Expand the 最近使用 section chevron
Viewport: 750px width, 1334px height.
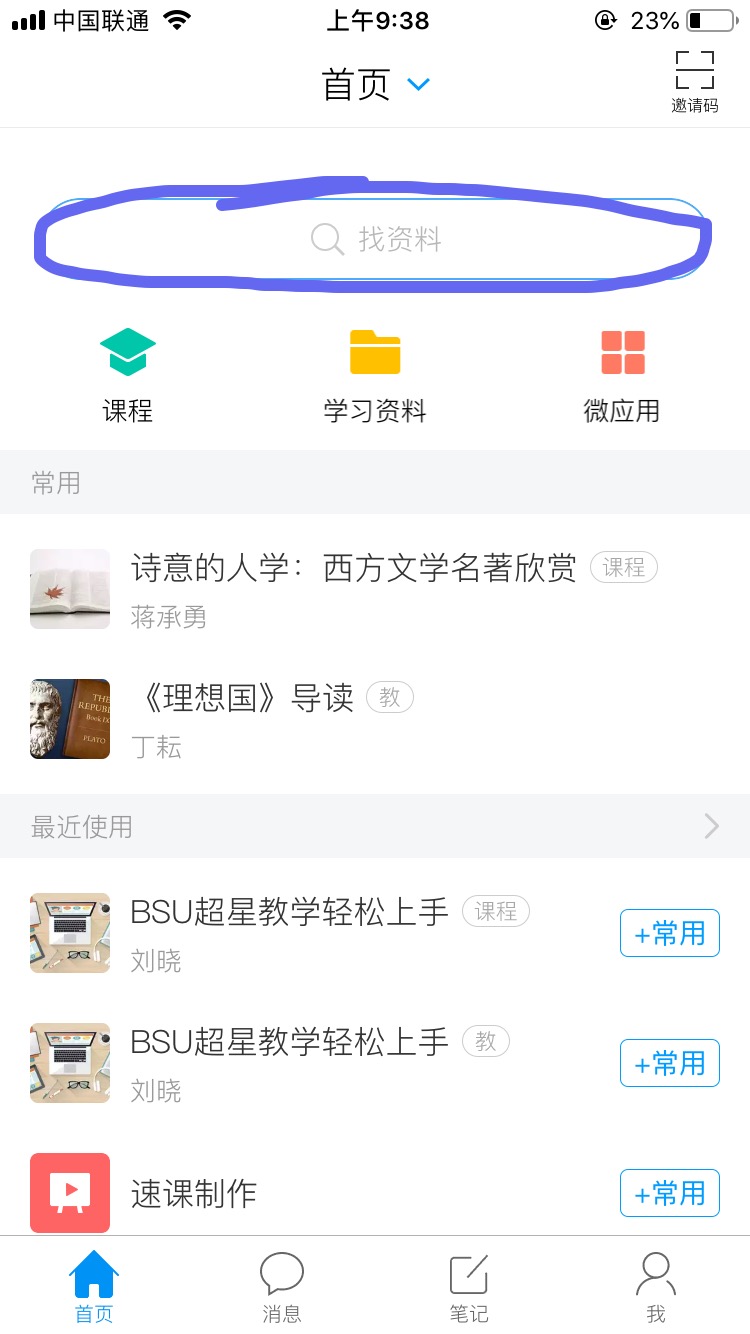pyautogui.click(x=711, y=826)
